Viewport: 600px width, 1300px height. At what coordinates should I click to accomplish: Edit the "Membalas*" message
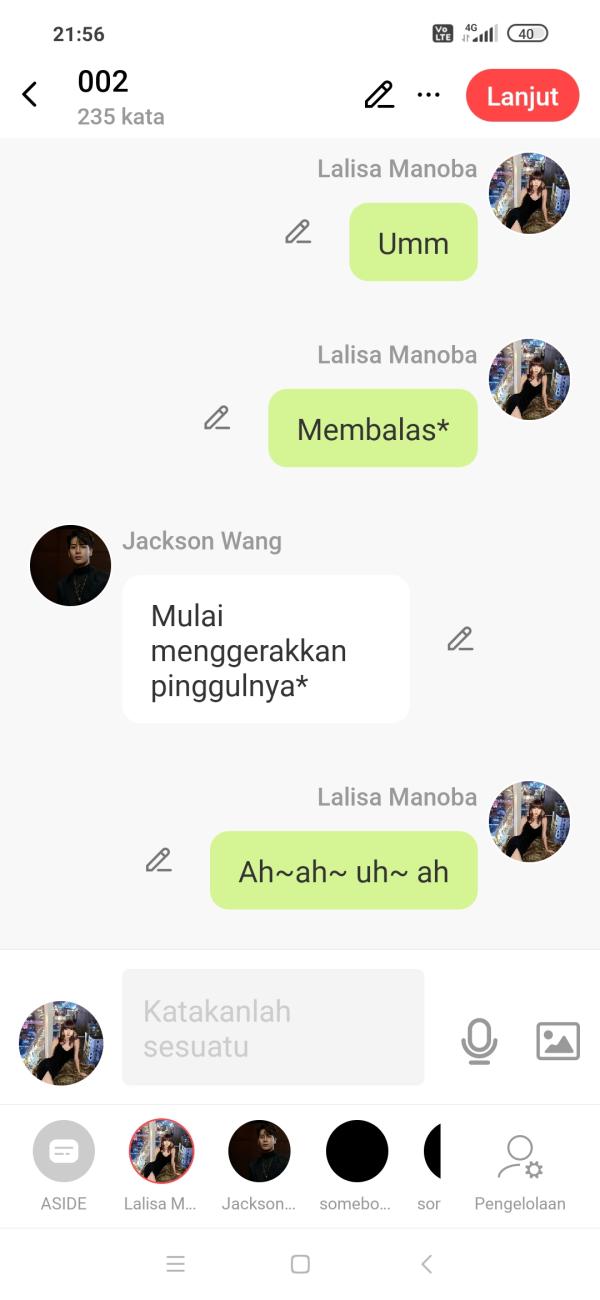pyautogui.click(x=217, y=419)
